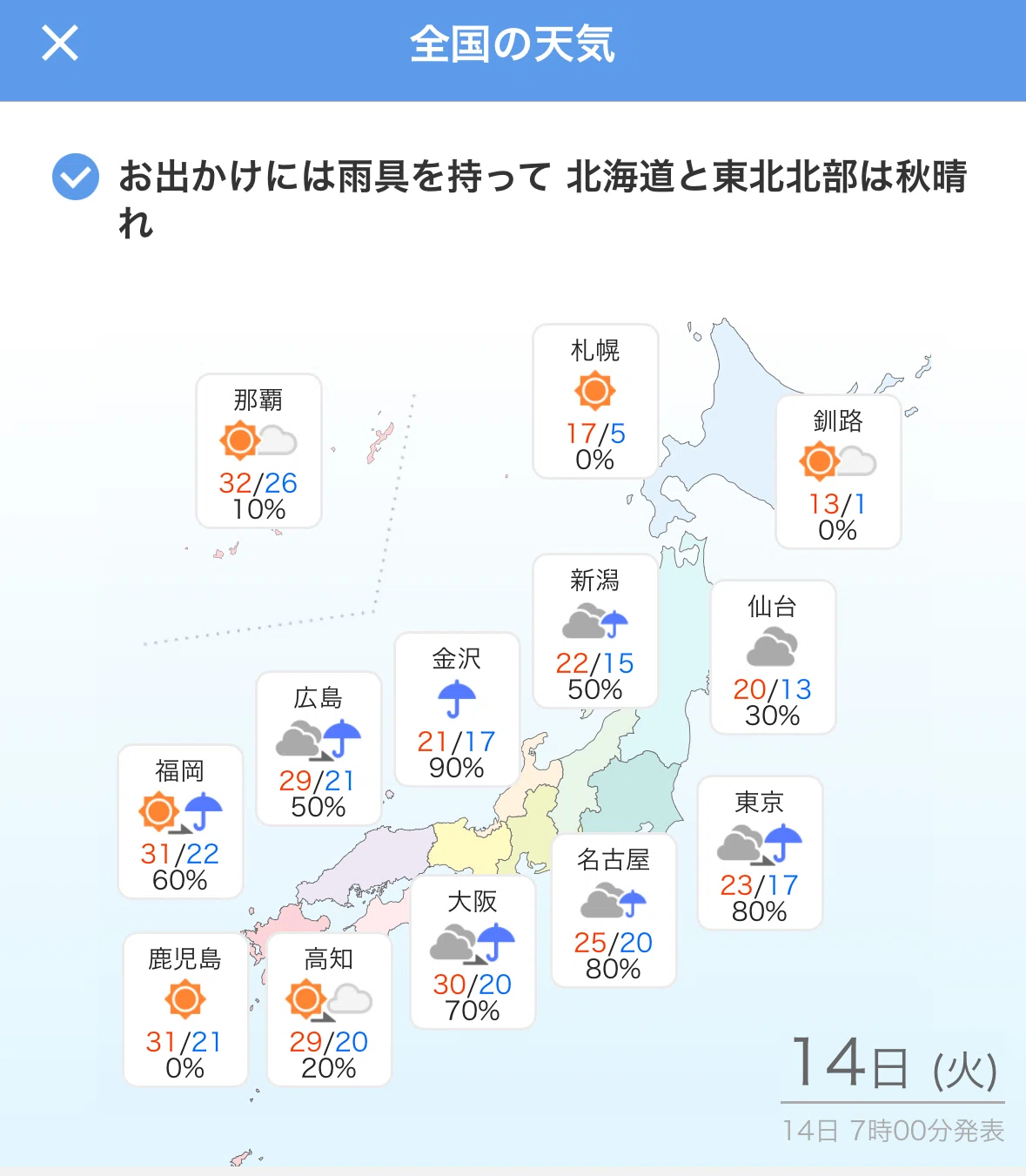1026x1176 pixels.
Task: Tap the Kochi (高知) forecast card
Action: [329, 1010]
